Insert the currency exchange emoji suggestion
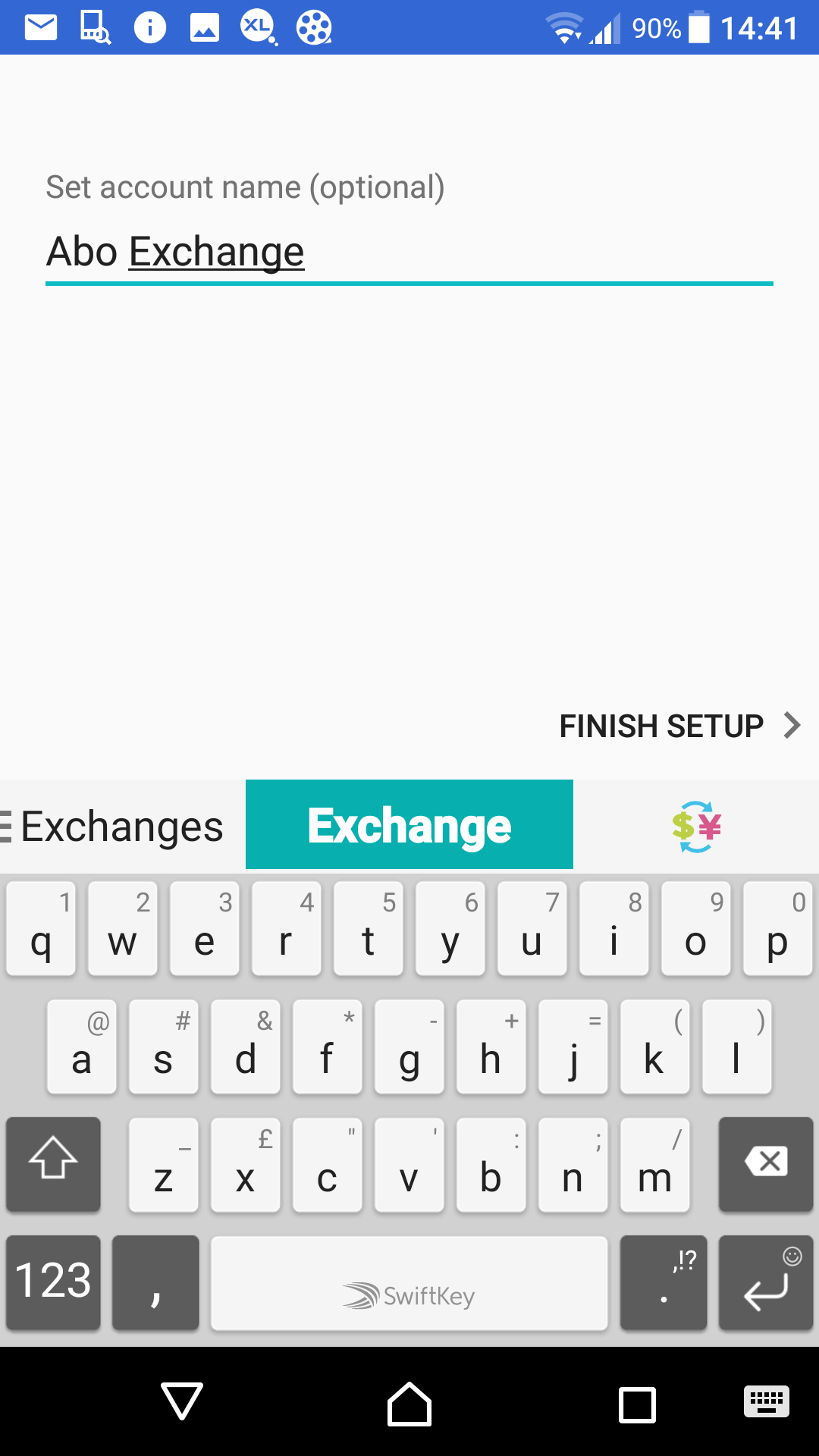Viewport: 819px width, 1456px height. pos(696,826)
